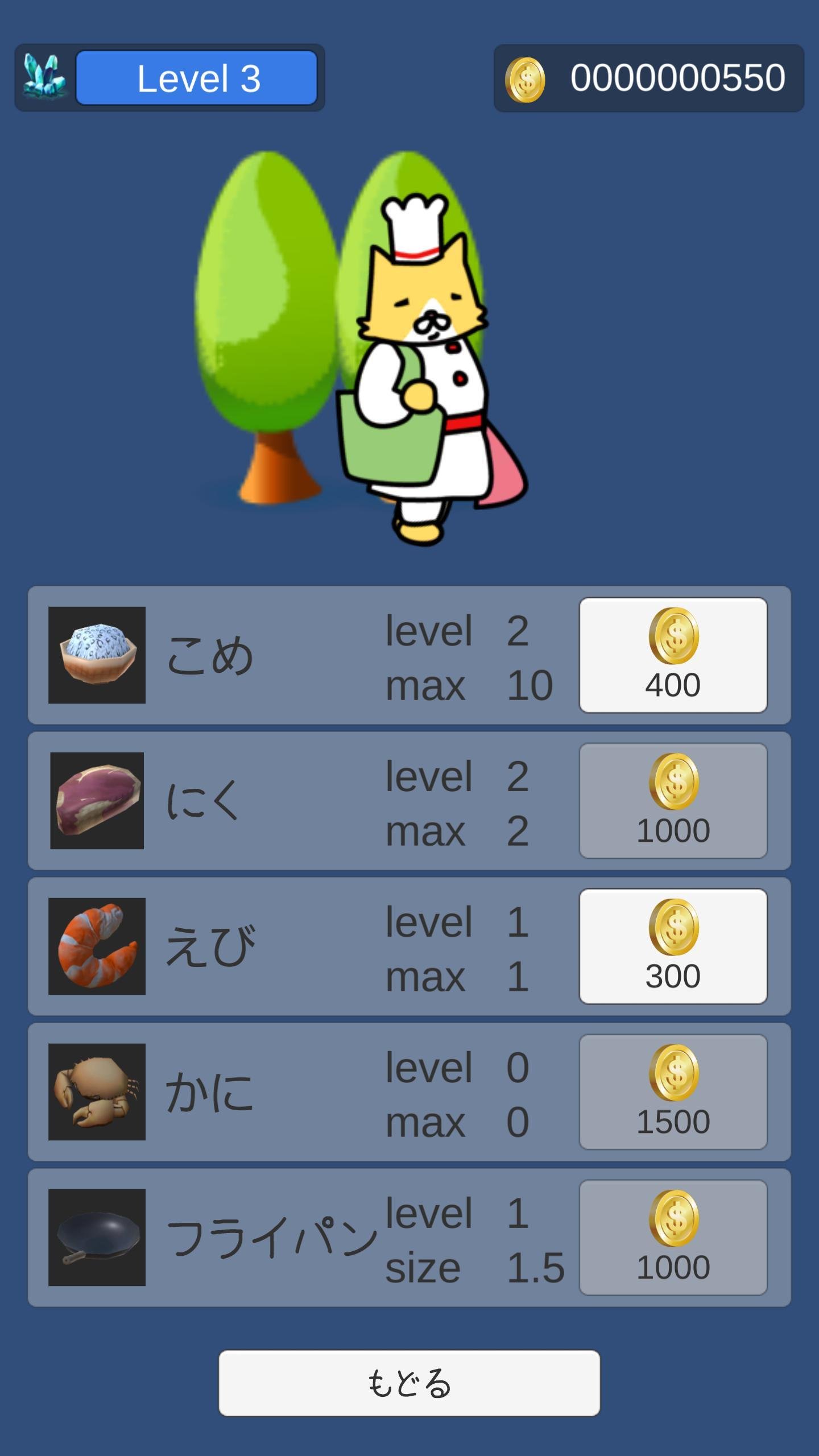Buy the こめ upgrade for 400 coins

point(673,655)
